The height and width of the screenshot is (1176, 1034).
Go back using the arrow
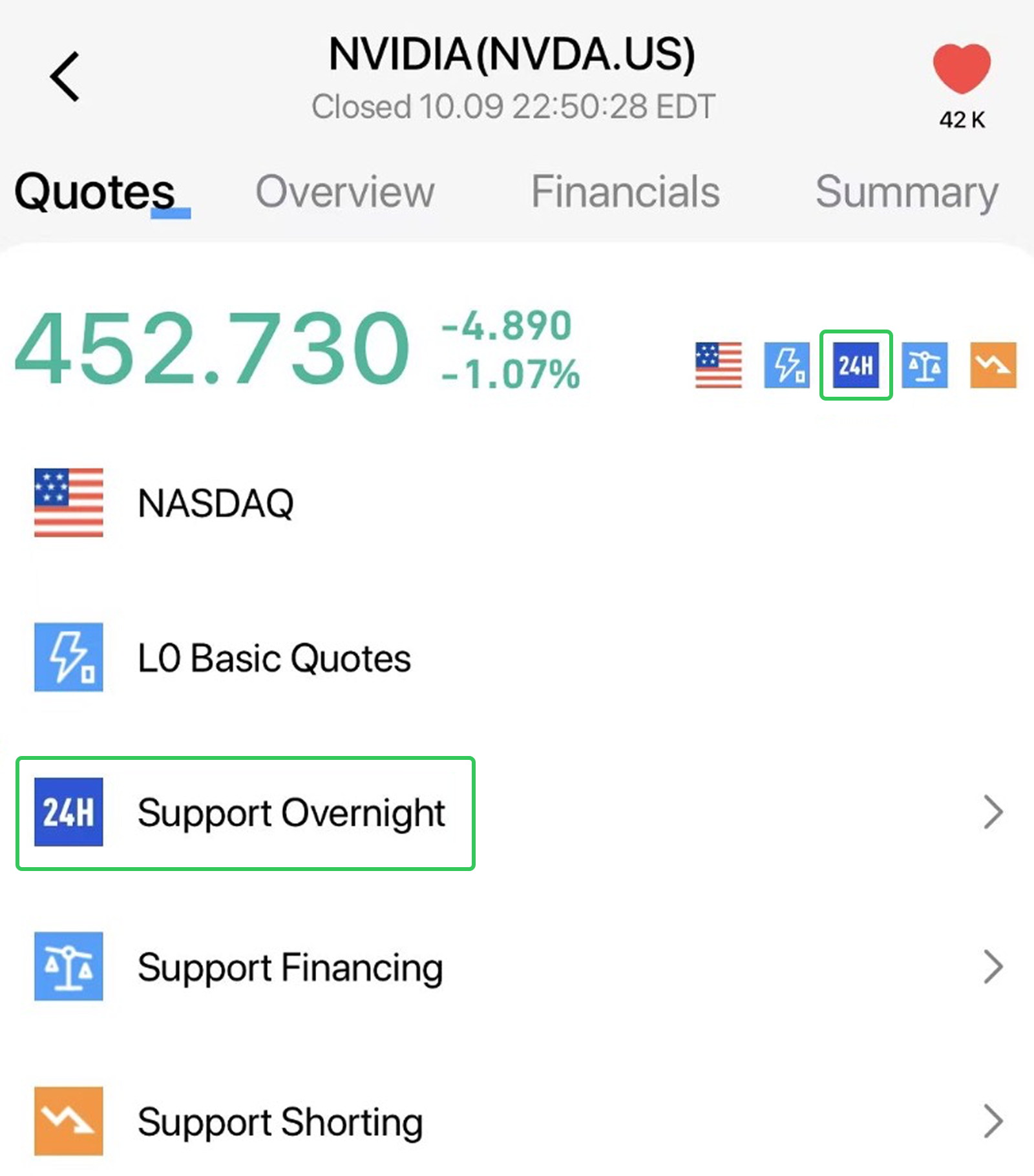(65, 77)
